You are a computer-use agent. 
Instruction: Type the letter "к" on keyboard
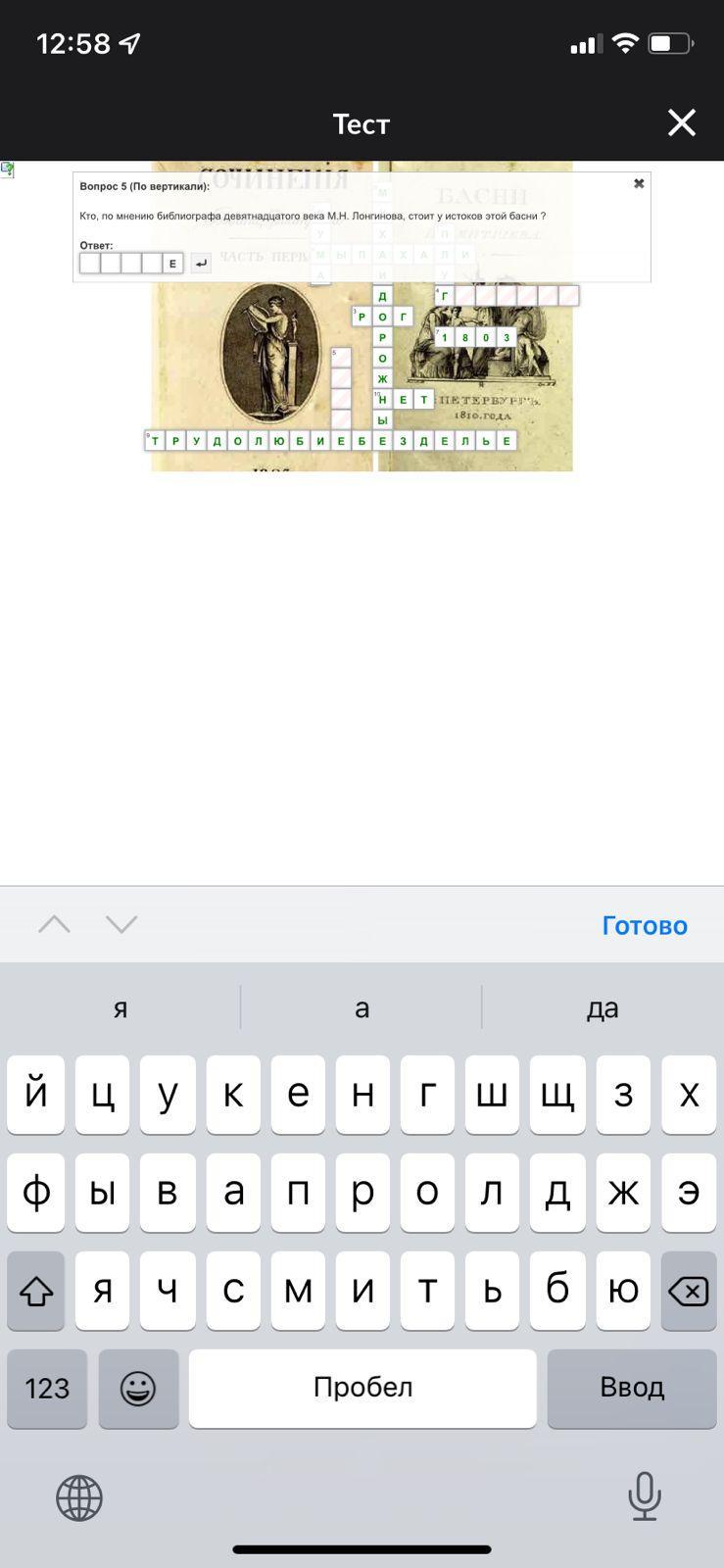pyautogui.click(x=232, y=1094)
